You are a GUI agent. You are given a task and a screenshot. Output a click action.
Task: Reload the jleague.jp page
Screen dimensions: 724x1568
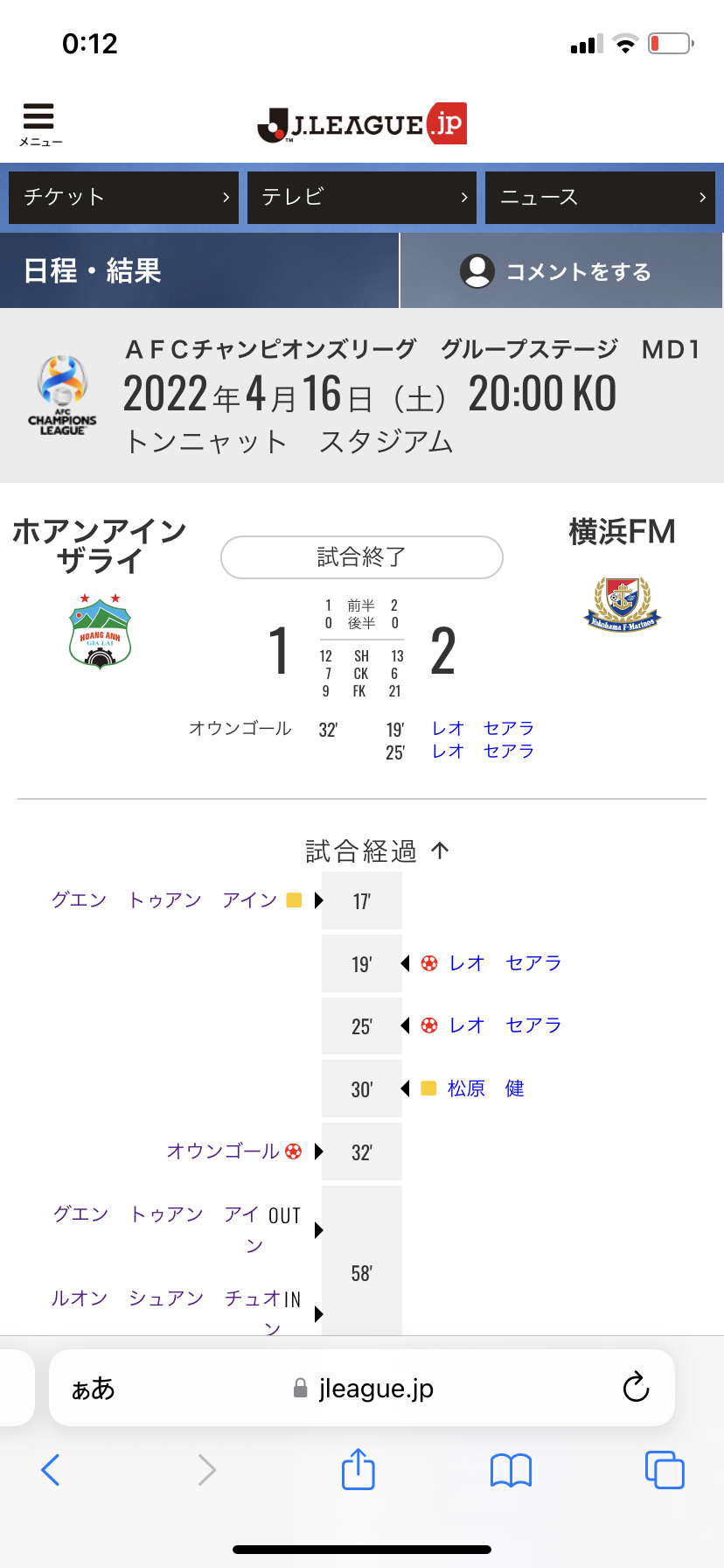click(636, 1387)
